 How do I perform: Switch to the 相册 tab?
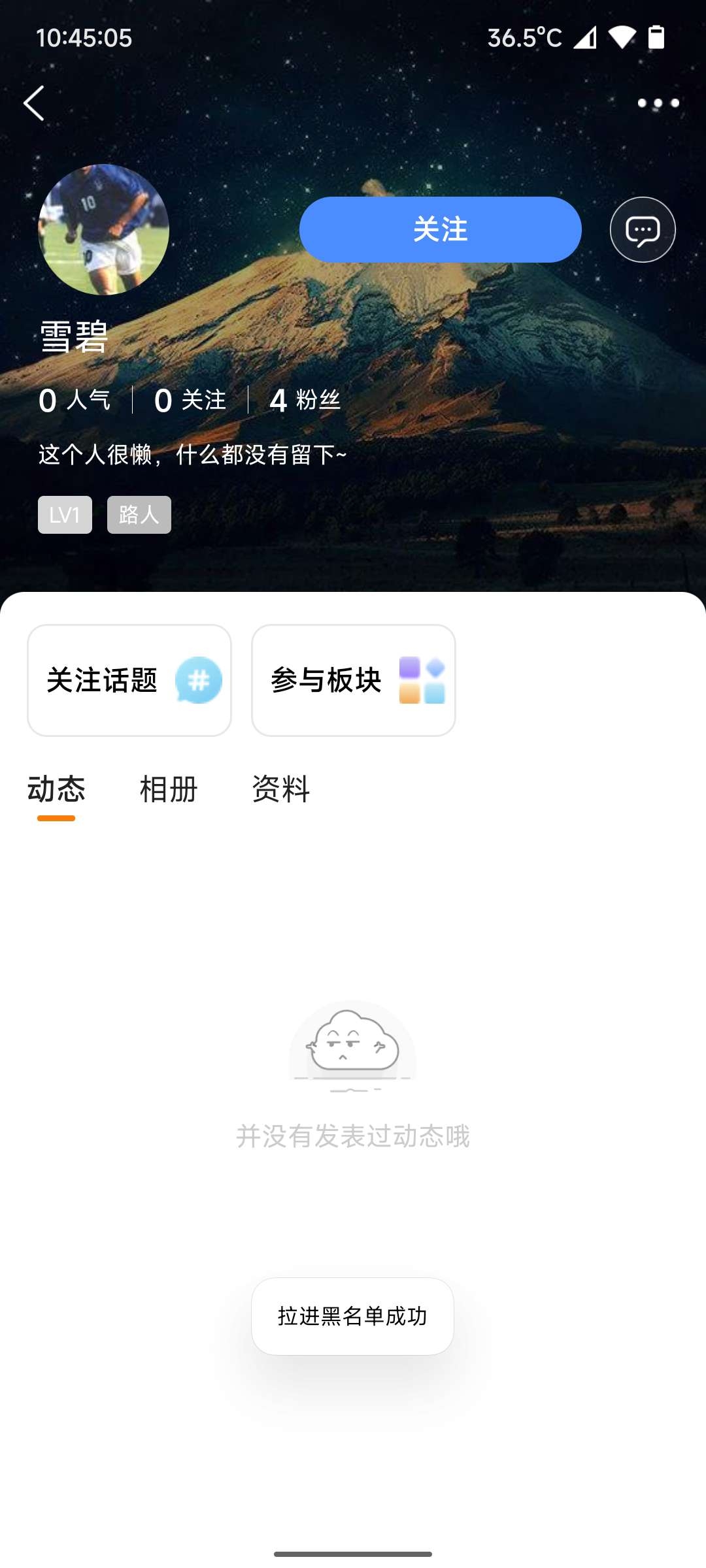169,789
